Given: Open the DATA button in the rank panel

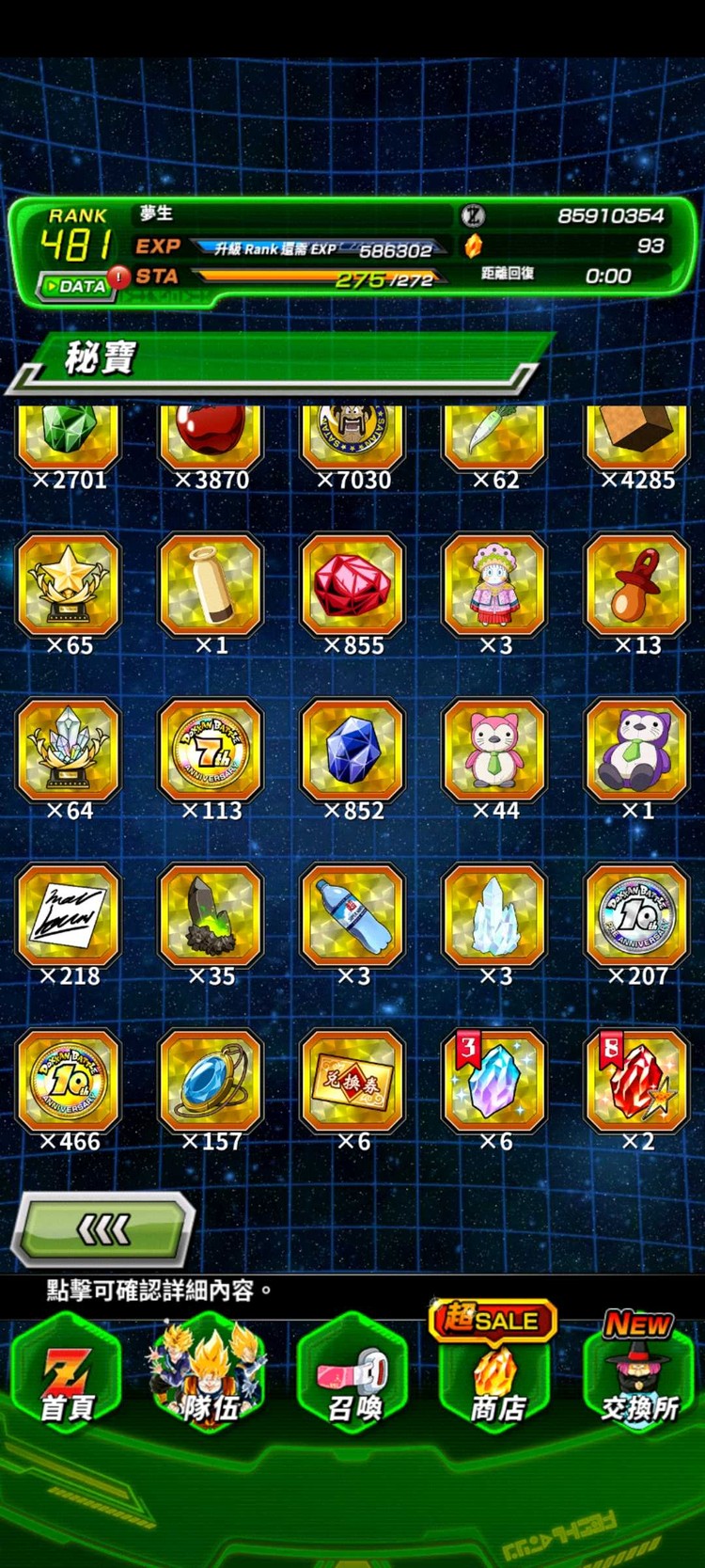Looking at the screenshot, I should tap(75, 286).
